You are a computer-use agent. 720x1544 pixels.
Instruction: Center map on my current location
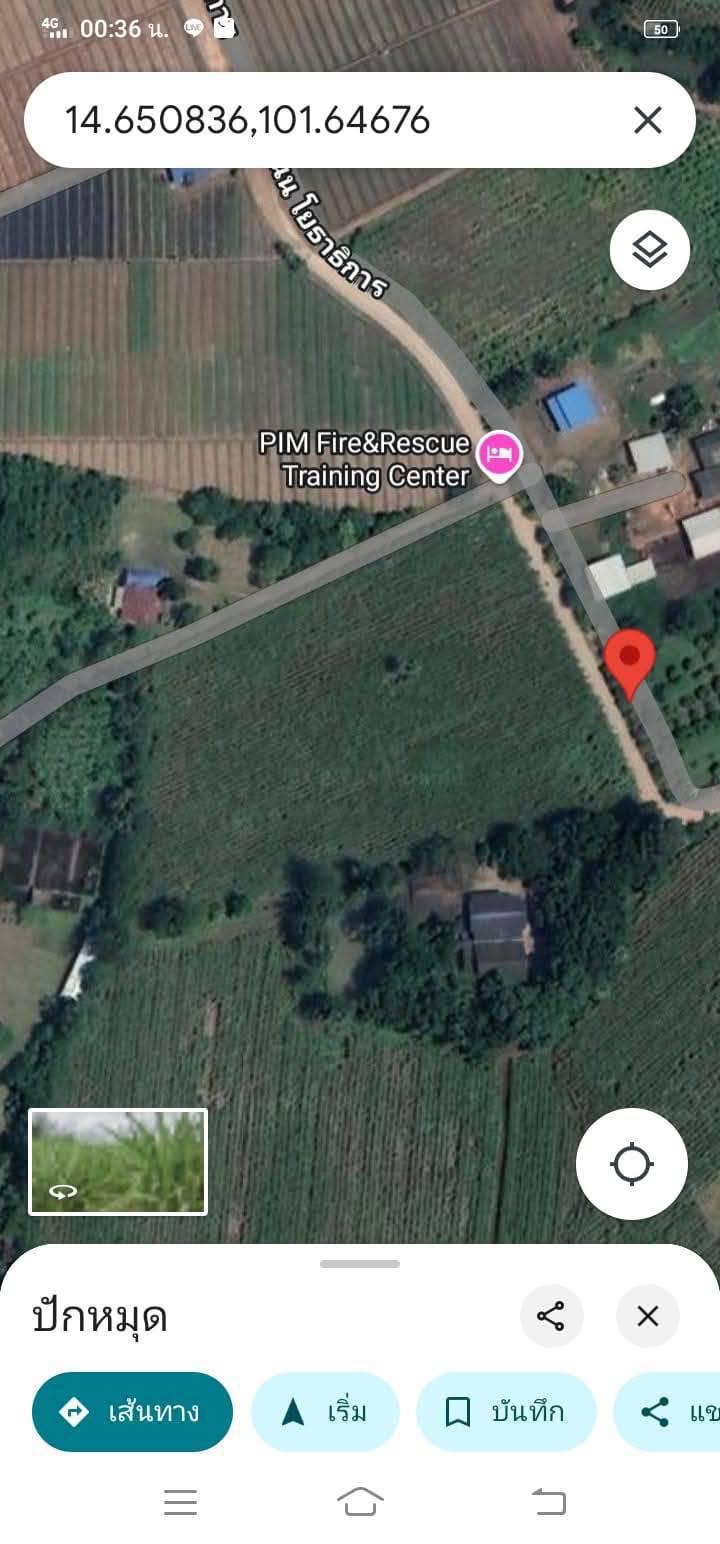tap(632, 1164)
